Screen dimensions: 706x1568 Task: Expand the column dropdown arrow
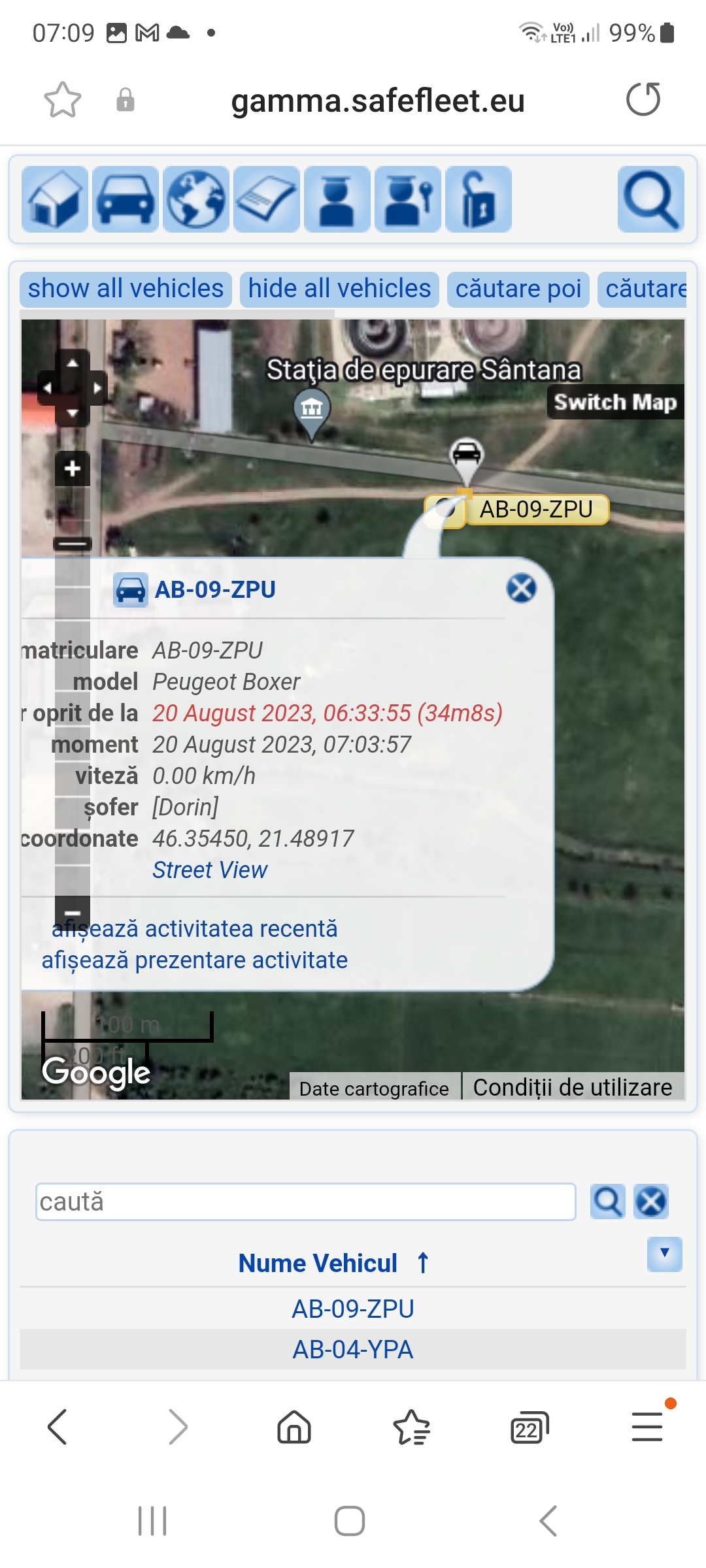click(664, 1254)
